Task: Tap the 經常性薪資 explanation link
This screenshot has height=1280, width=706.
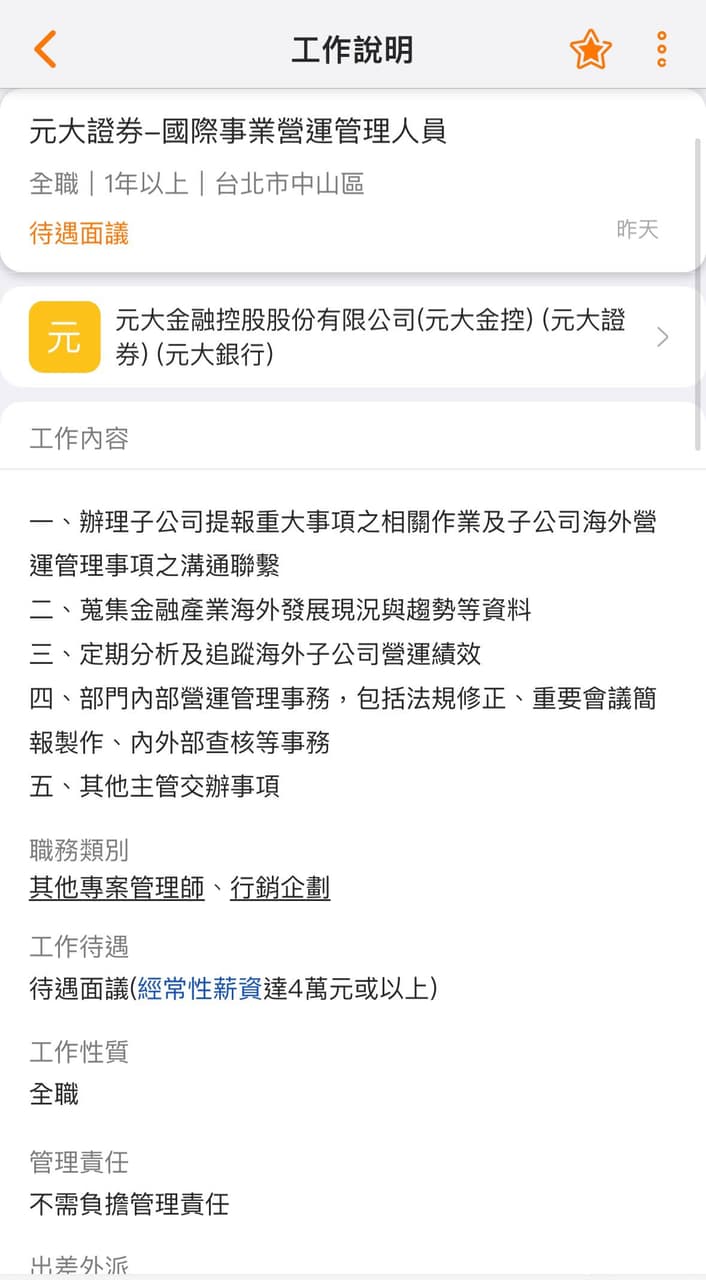Action: pyautogui.click(x=200, y=989)
